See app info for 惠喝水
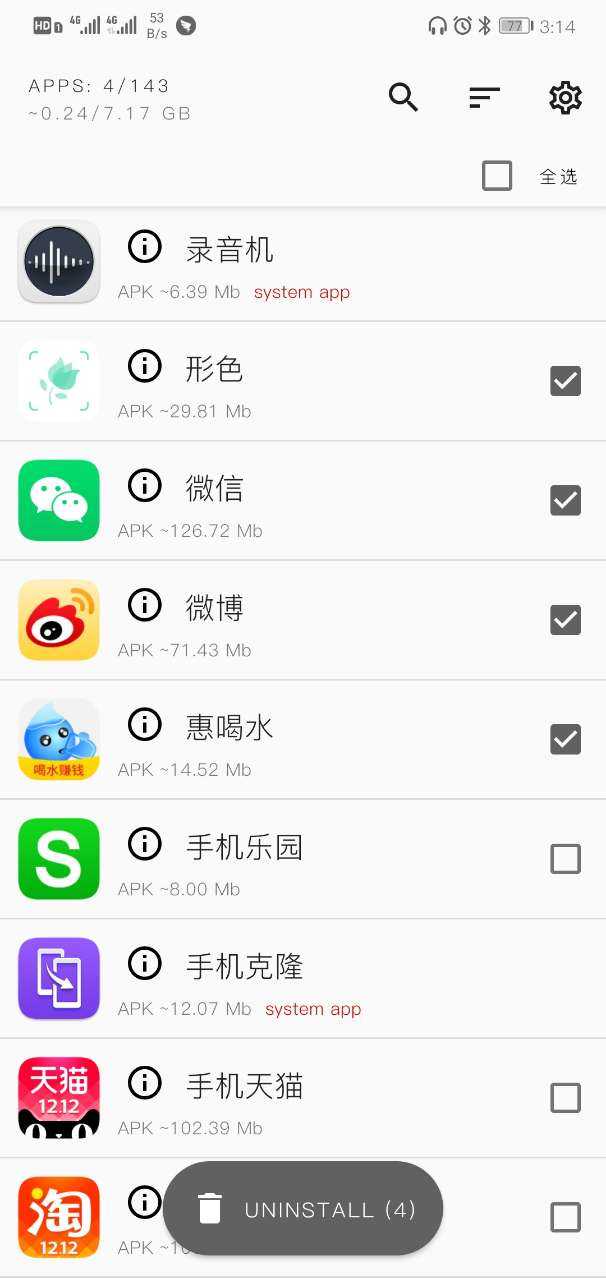Viewport: 606px width, 1279px height. [x=145, y=724]
